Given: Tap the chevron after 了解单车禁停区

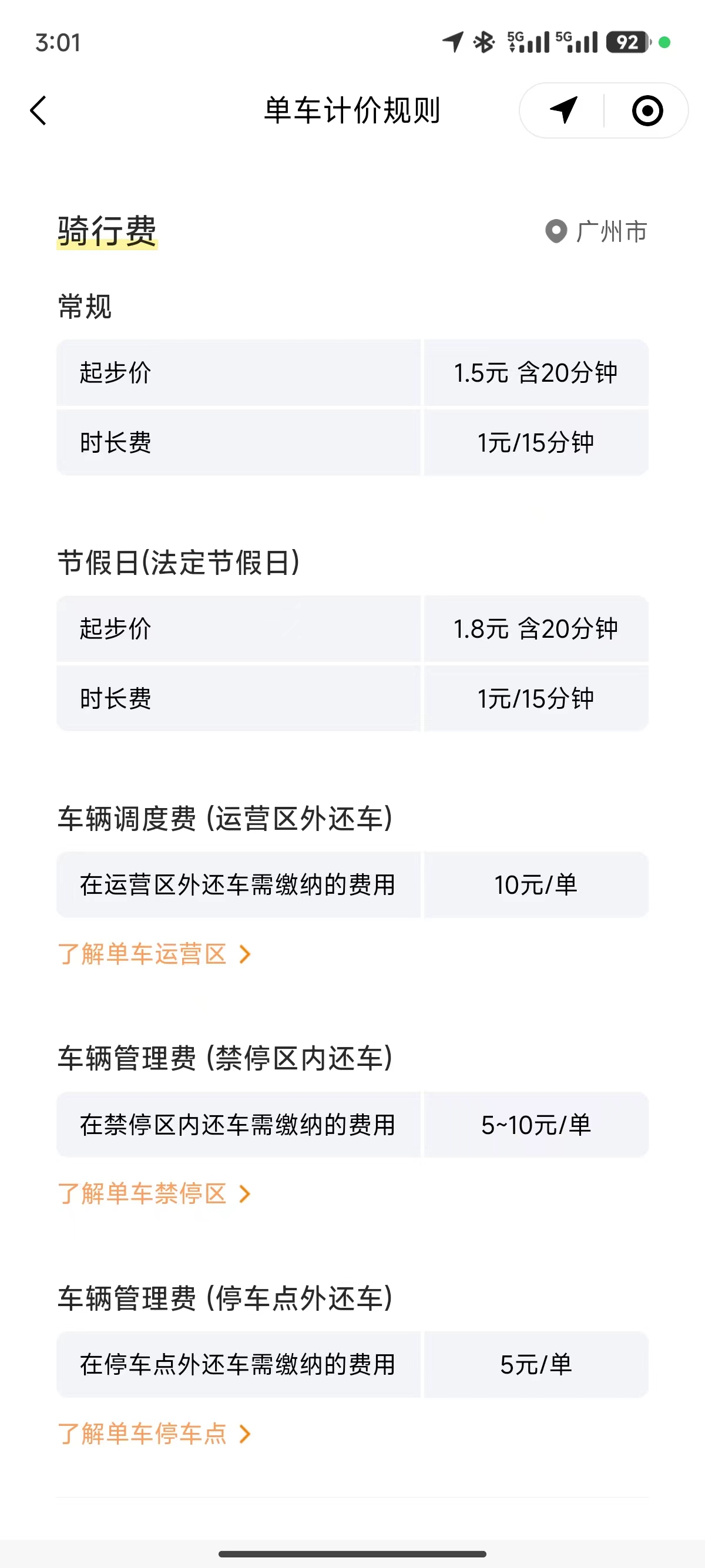Looking at the screenshot, I should coord(245,1194).
